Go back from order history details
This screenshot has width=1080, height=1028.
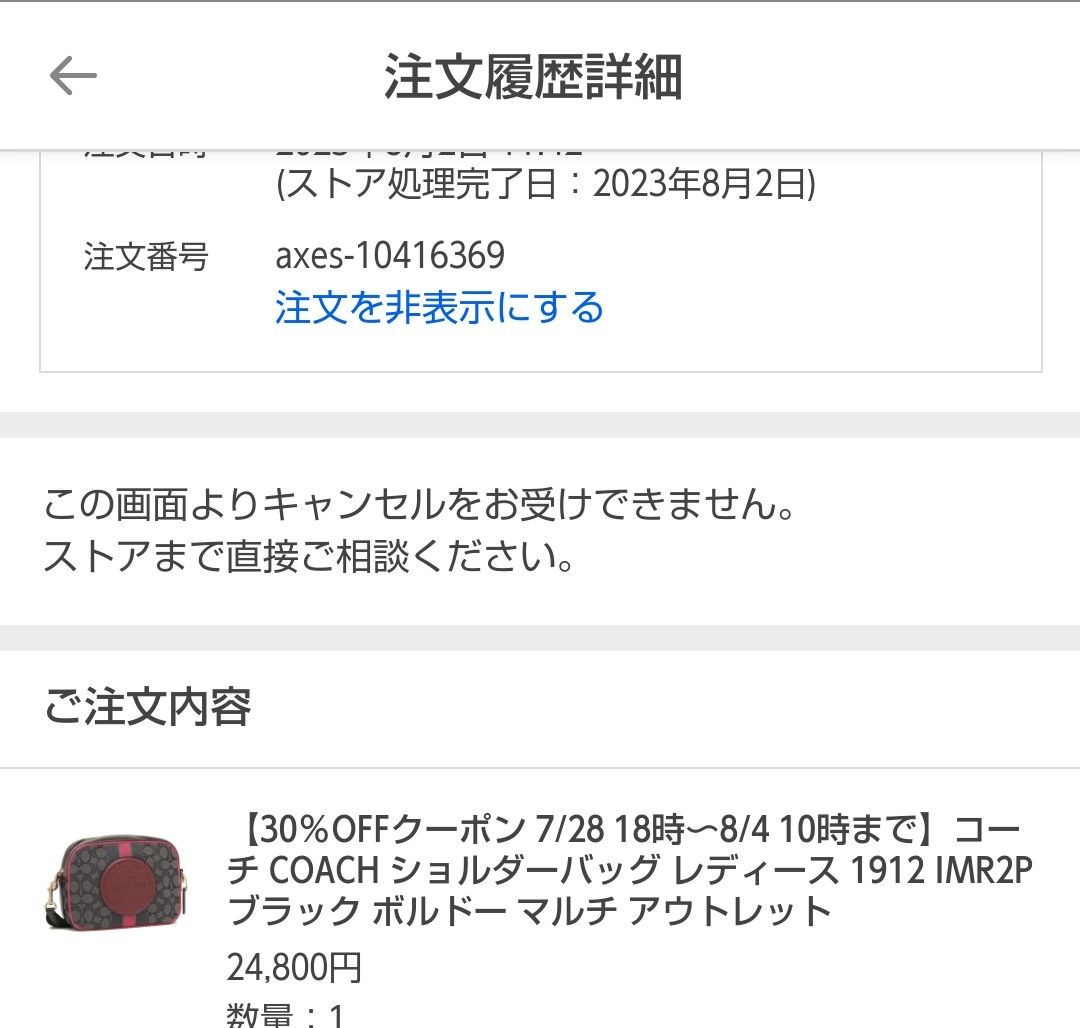click(x=73, y=76)
